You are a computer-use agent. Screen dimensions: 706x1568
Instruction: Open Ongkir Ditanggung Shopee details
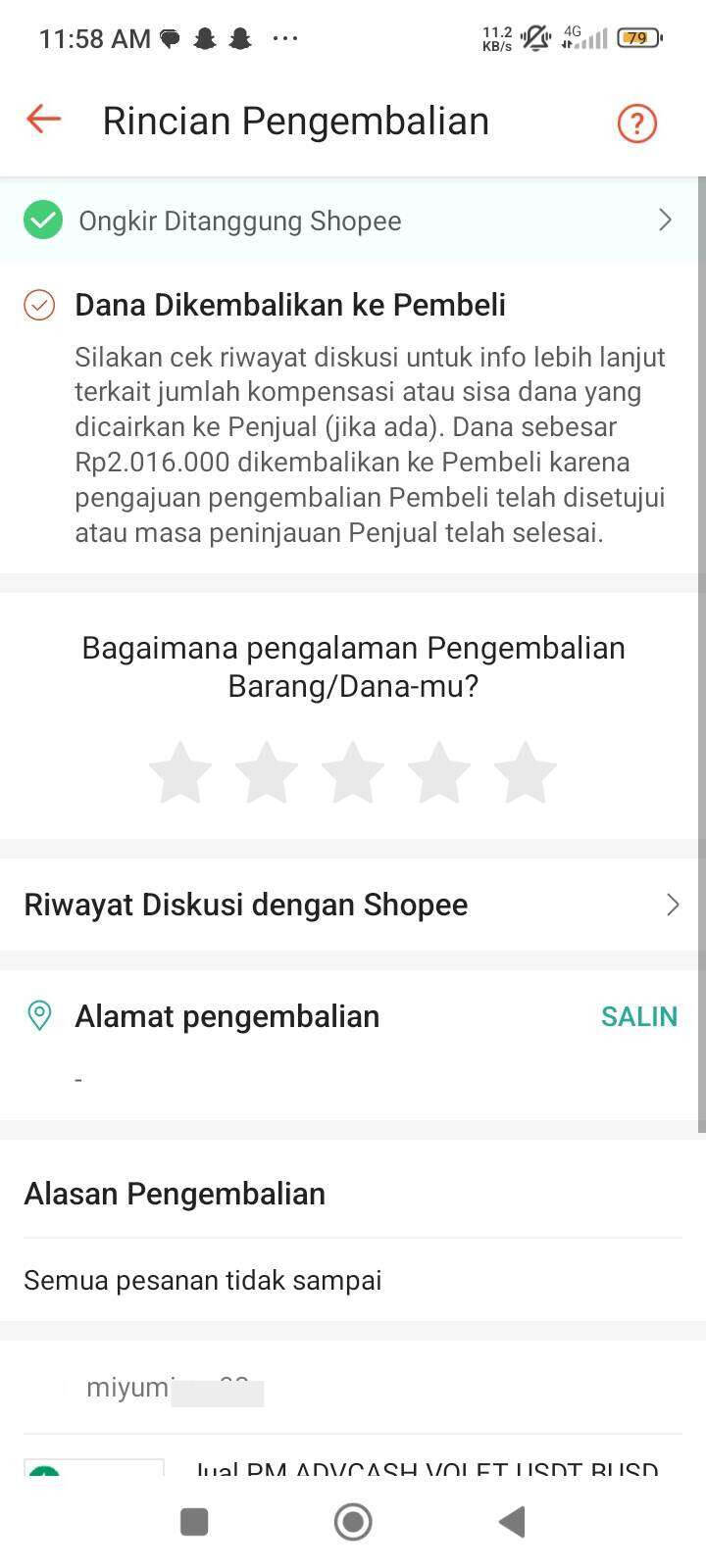tap(353, 220)
